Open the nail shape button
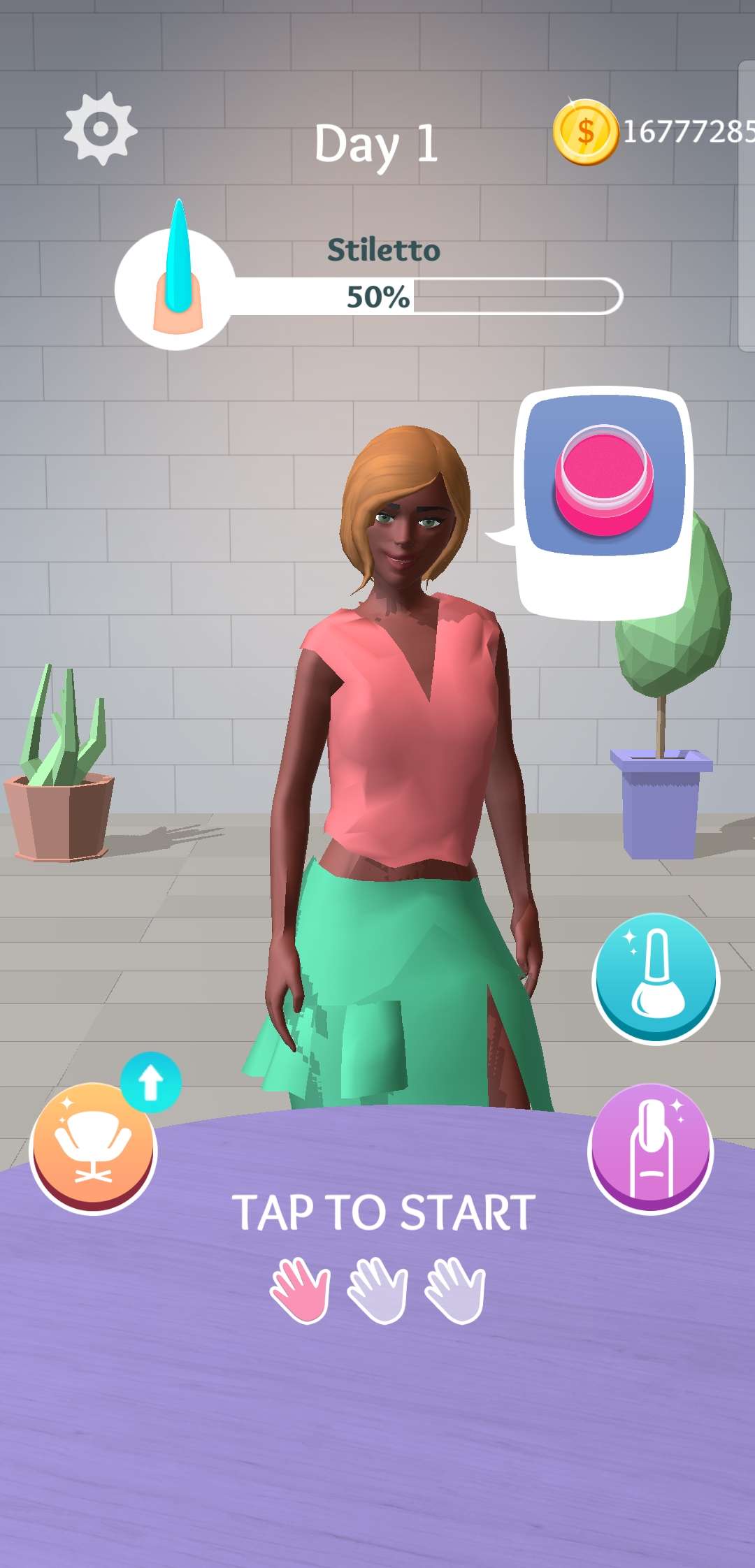Screen dimensions: 755x1568 651,1147
